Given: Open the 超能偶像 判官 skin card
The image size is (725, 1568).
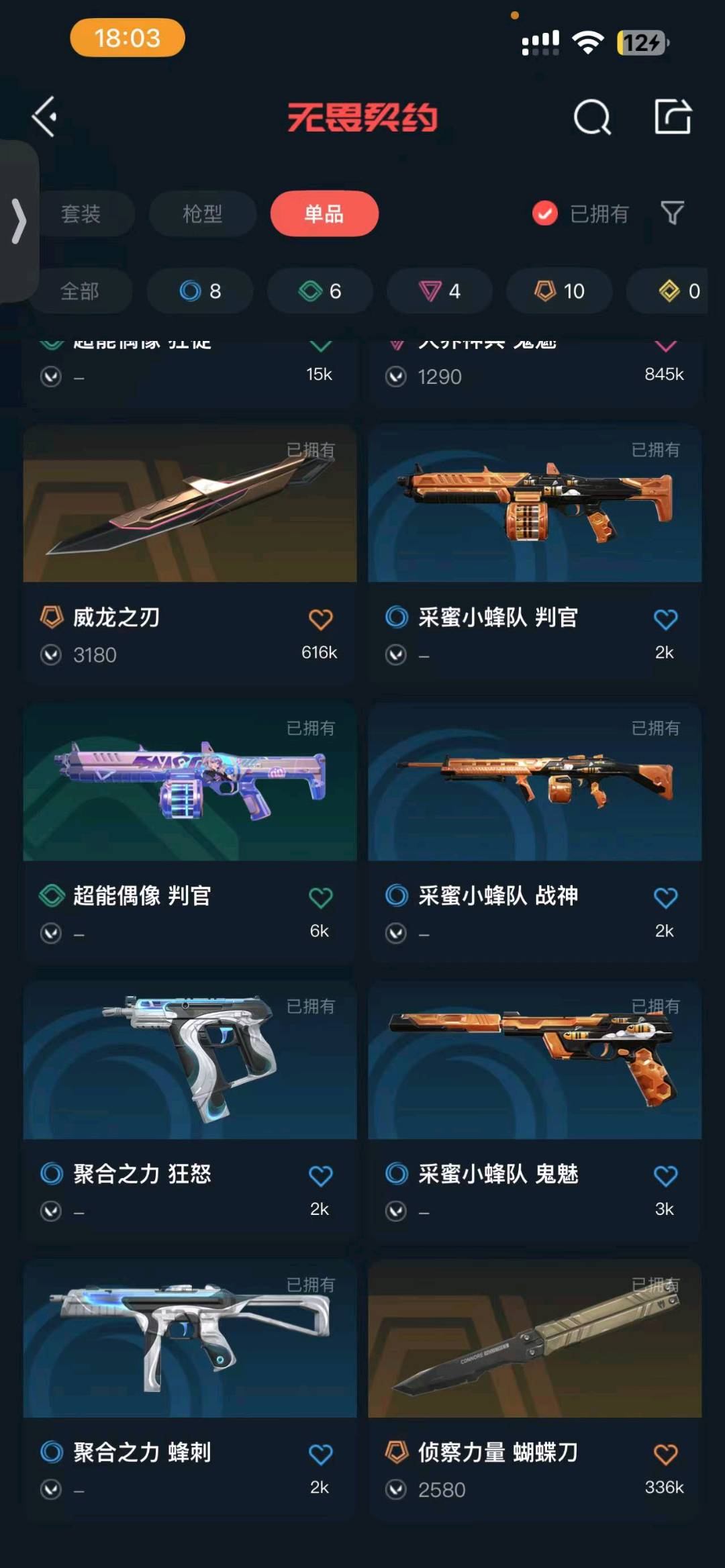Looking at the screenshot, I should (x=189, y=782).
